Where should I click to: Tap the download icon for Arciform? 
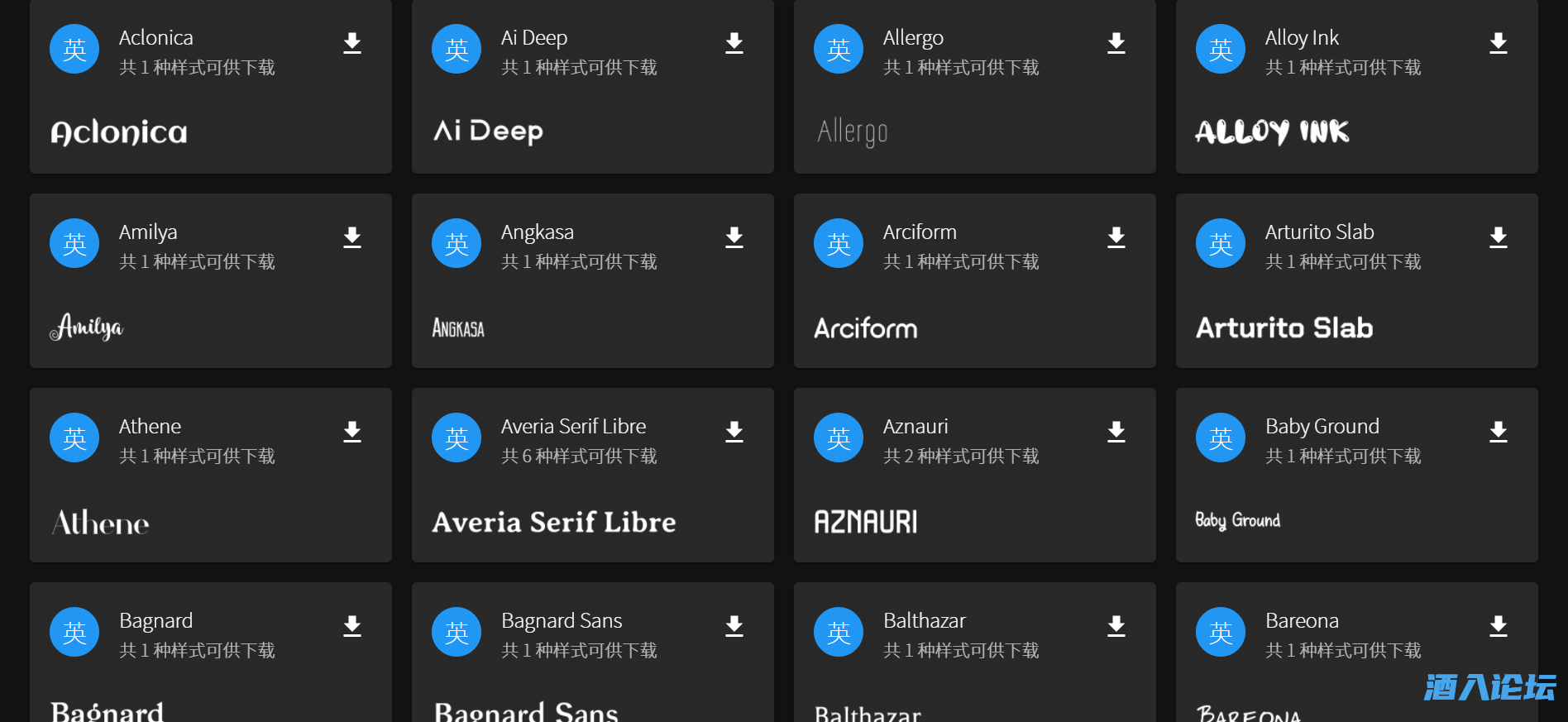(x=1116, y=238)
